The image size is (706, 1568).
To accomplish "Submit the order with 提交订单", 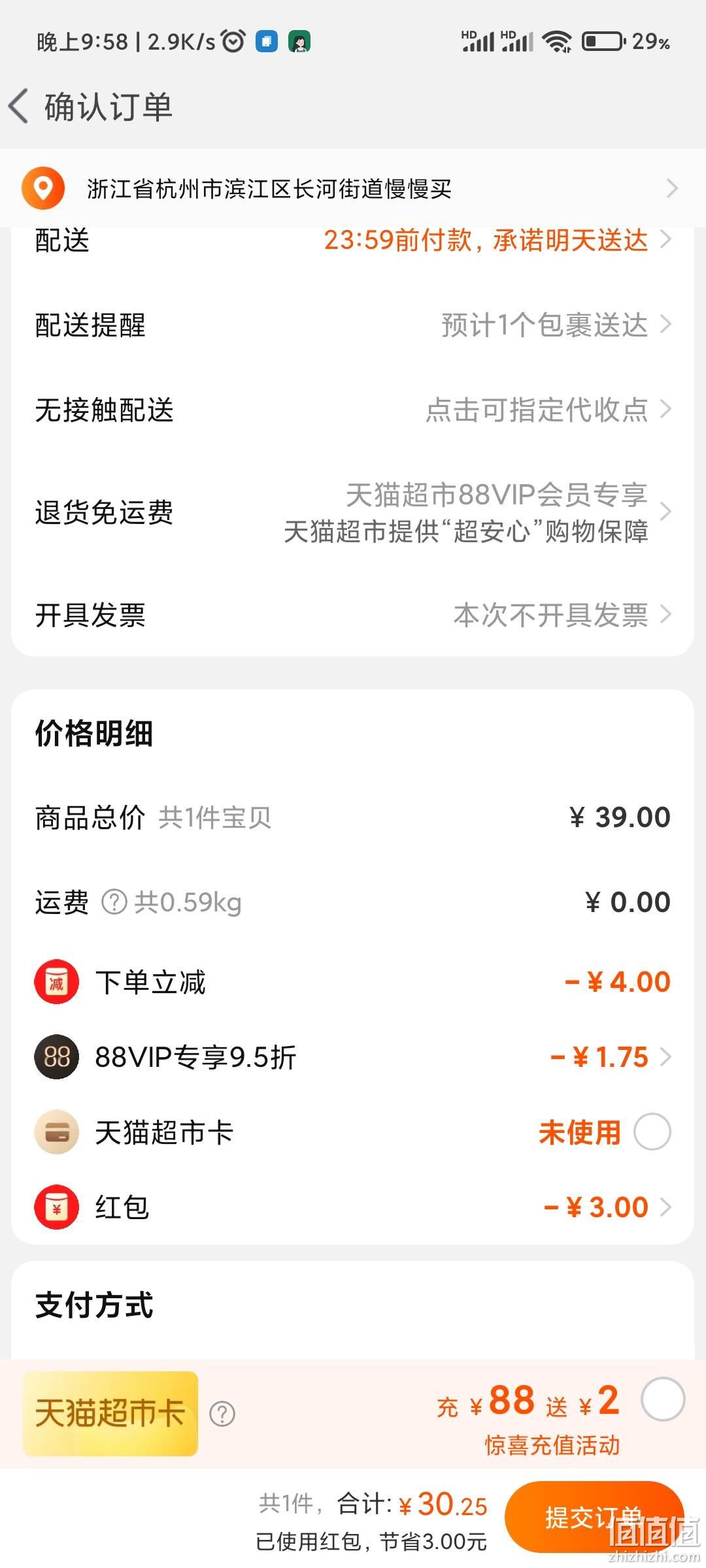I will pos(594,1517).
